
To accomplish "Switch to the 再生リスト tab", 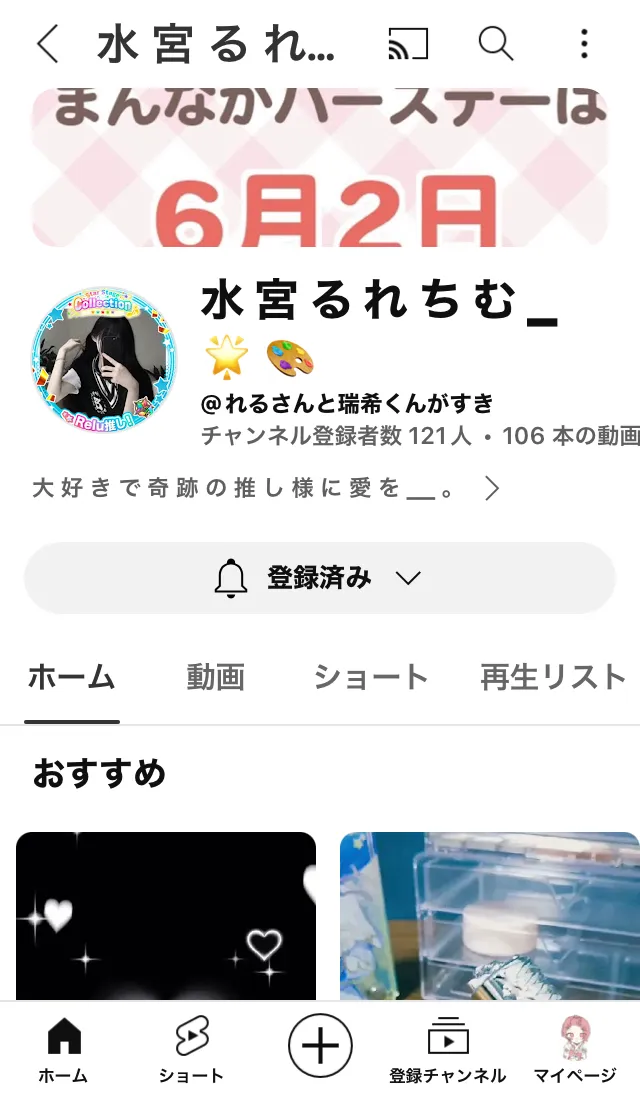I will tap(553, 677).
